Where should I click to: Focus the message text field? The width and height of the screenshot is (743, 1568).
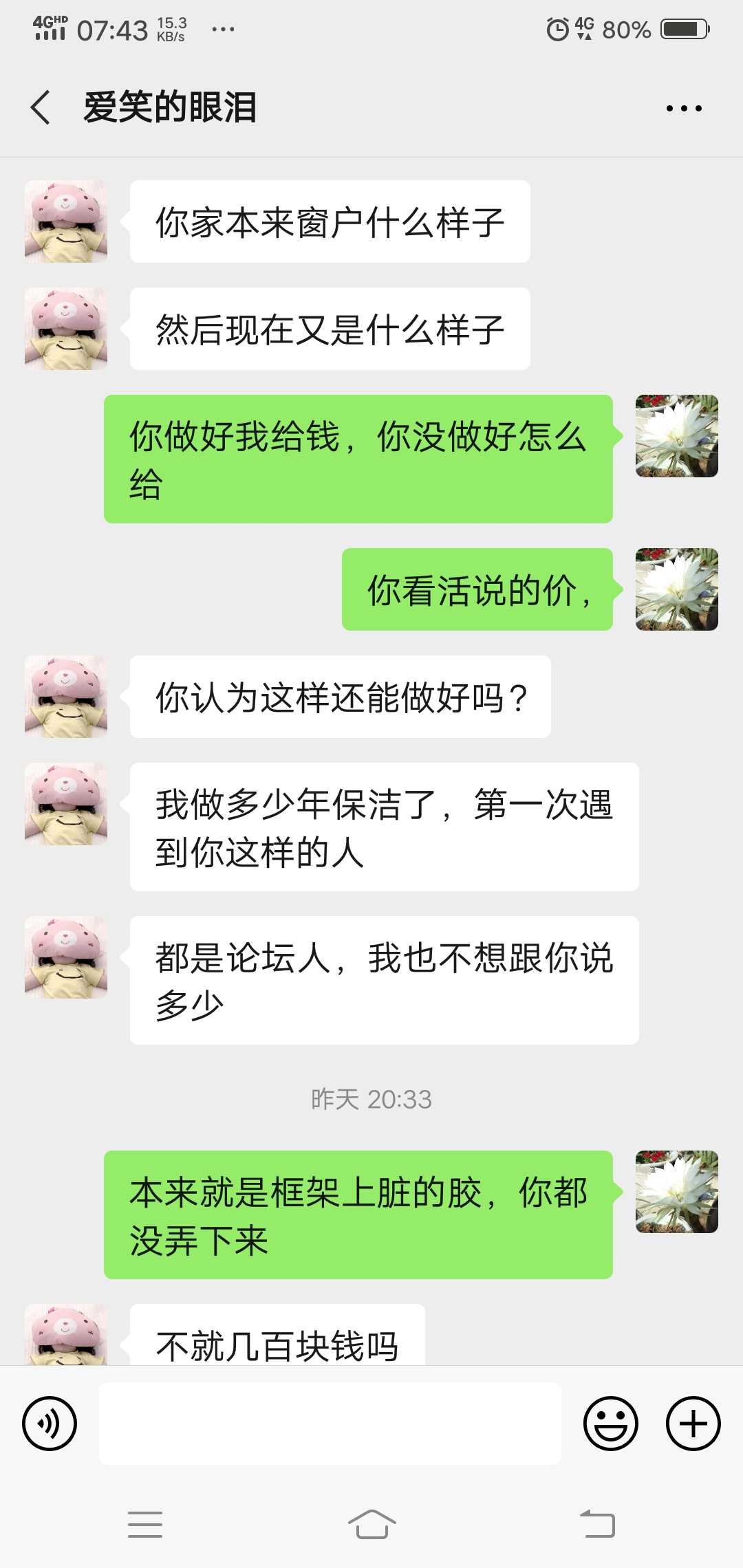[x=330, y=1424]
